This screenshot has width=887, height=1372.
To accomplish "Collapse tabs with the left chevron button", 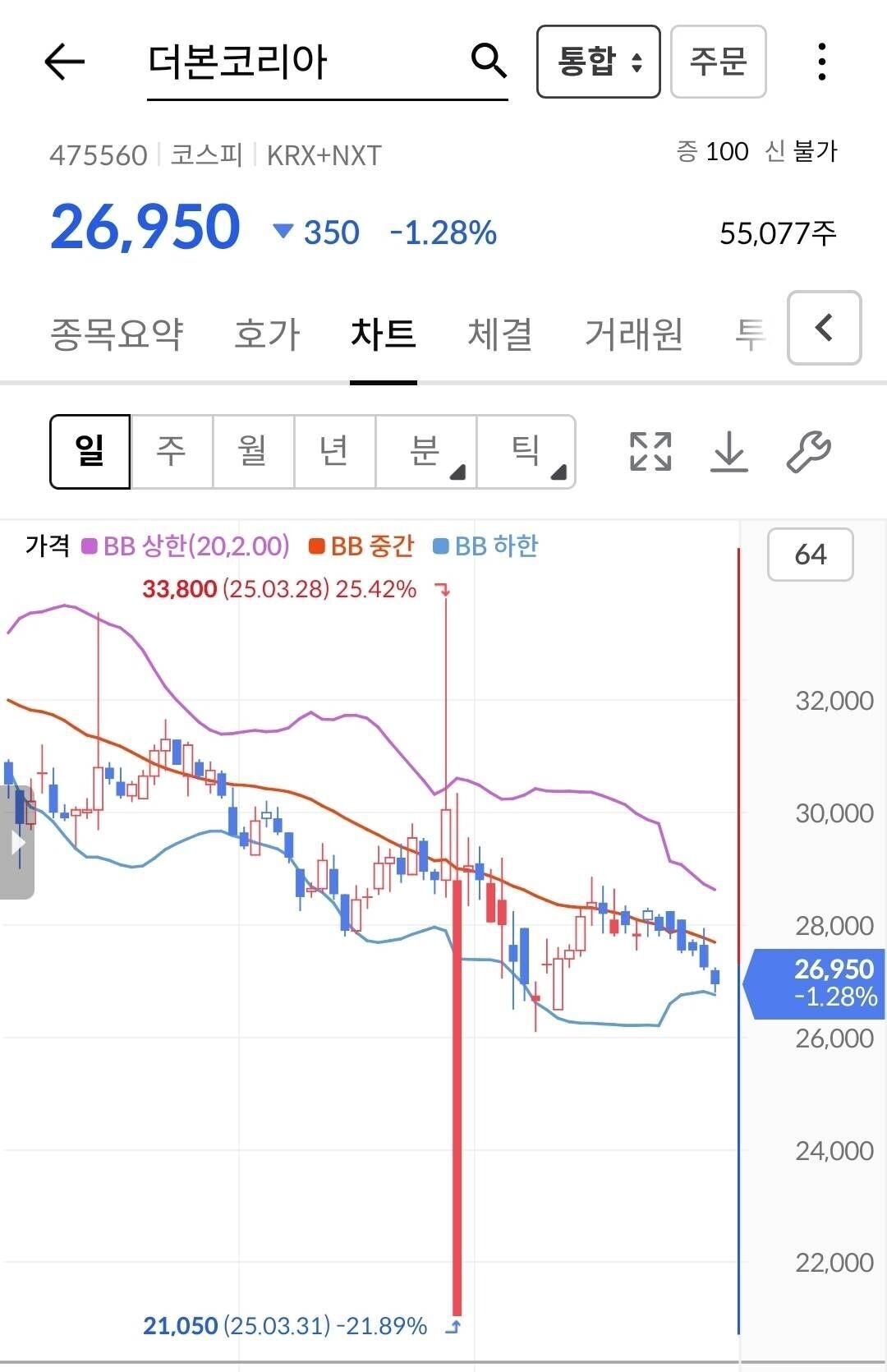I will 823,329.
